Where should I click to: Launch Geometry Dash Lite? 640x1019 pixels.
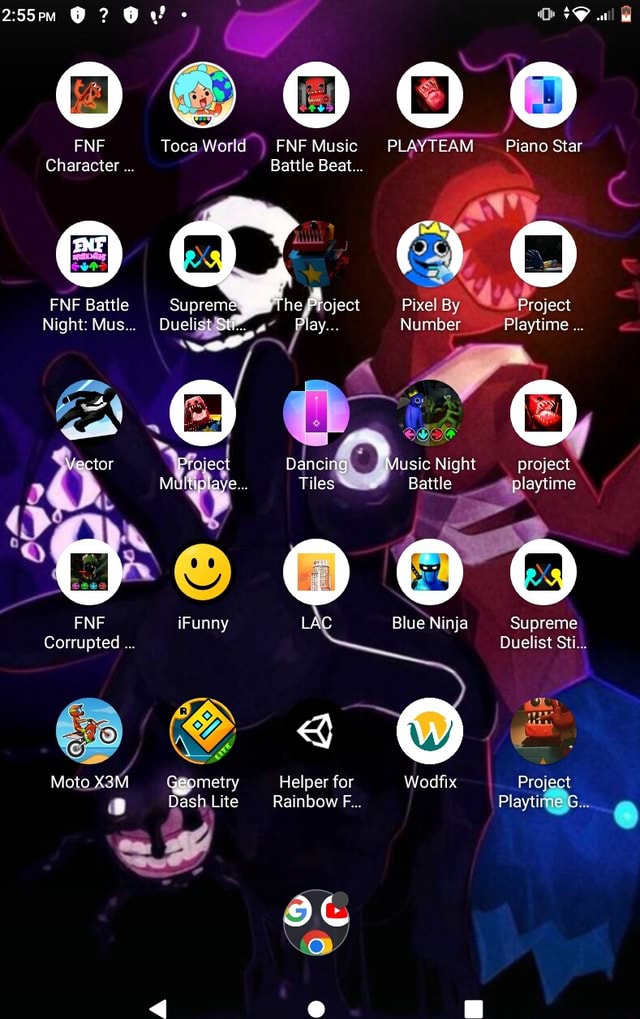tap(203, 731)
